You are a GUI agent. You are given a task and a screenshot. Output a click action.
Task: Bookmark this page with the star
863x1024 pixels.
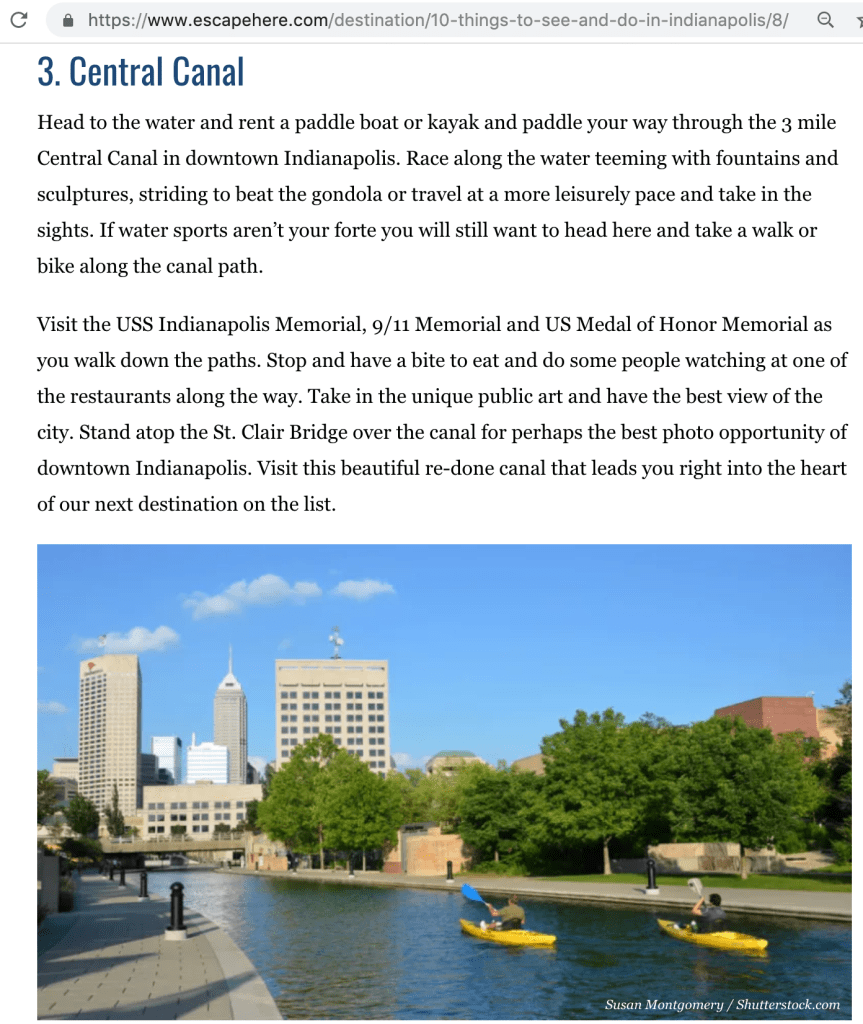pos(858,20)
